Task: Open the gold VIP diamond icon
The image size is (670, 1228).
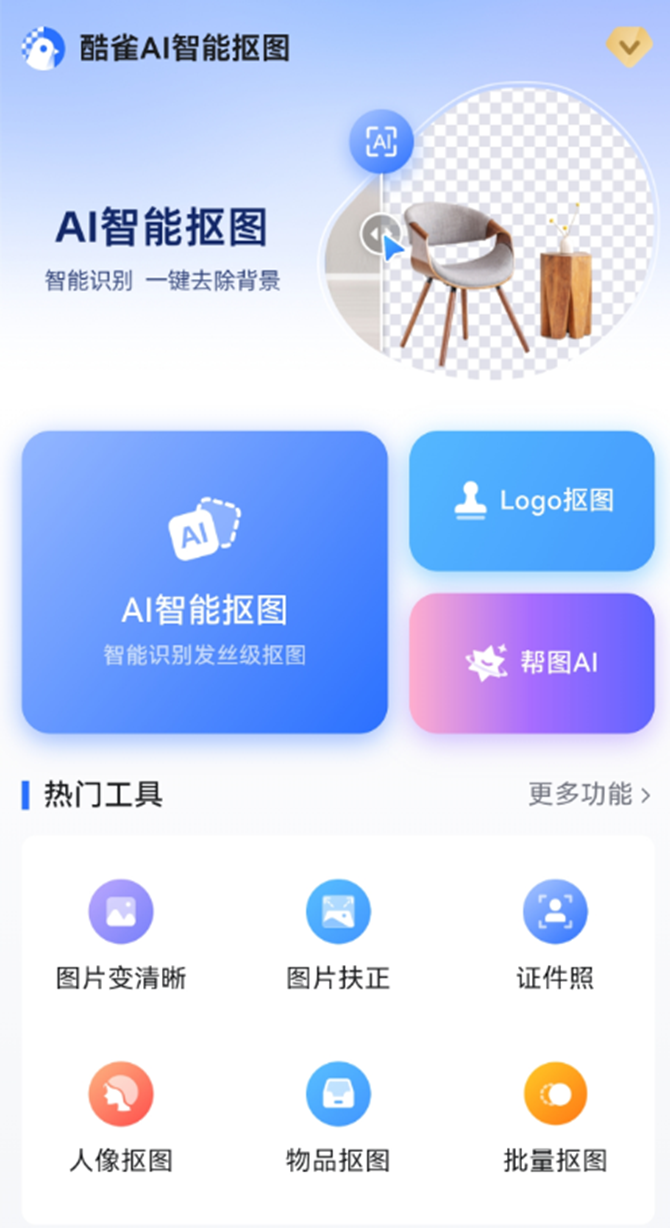Action: coord(629,47)
